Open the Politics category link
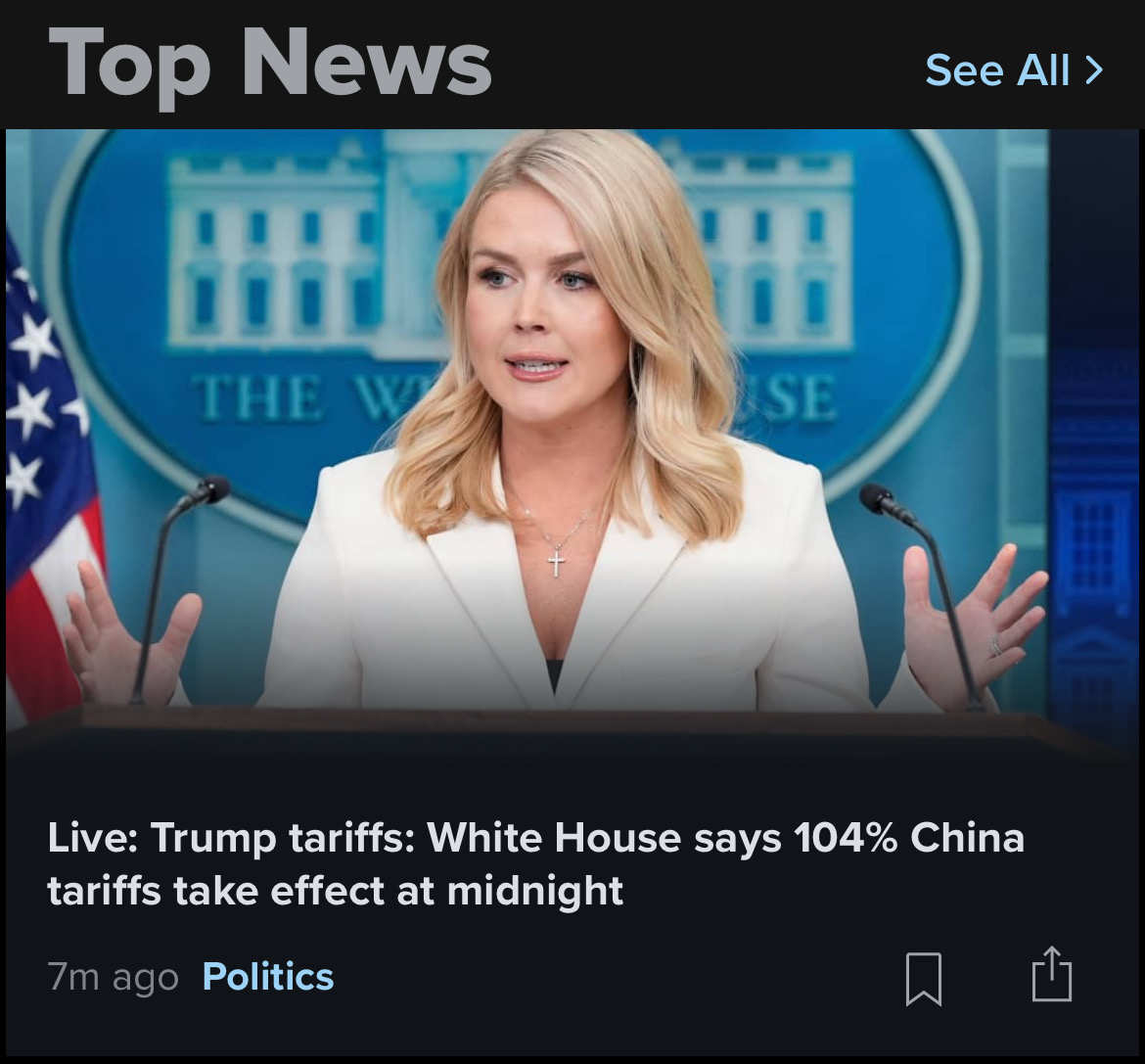This screenshot has width=1145, height=1064. 268,977
